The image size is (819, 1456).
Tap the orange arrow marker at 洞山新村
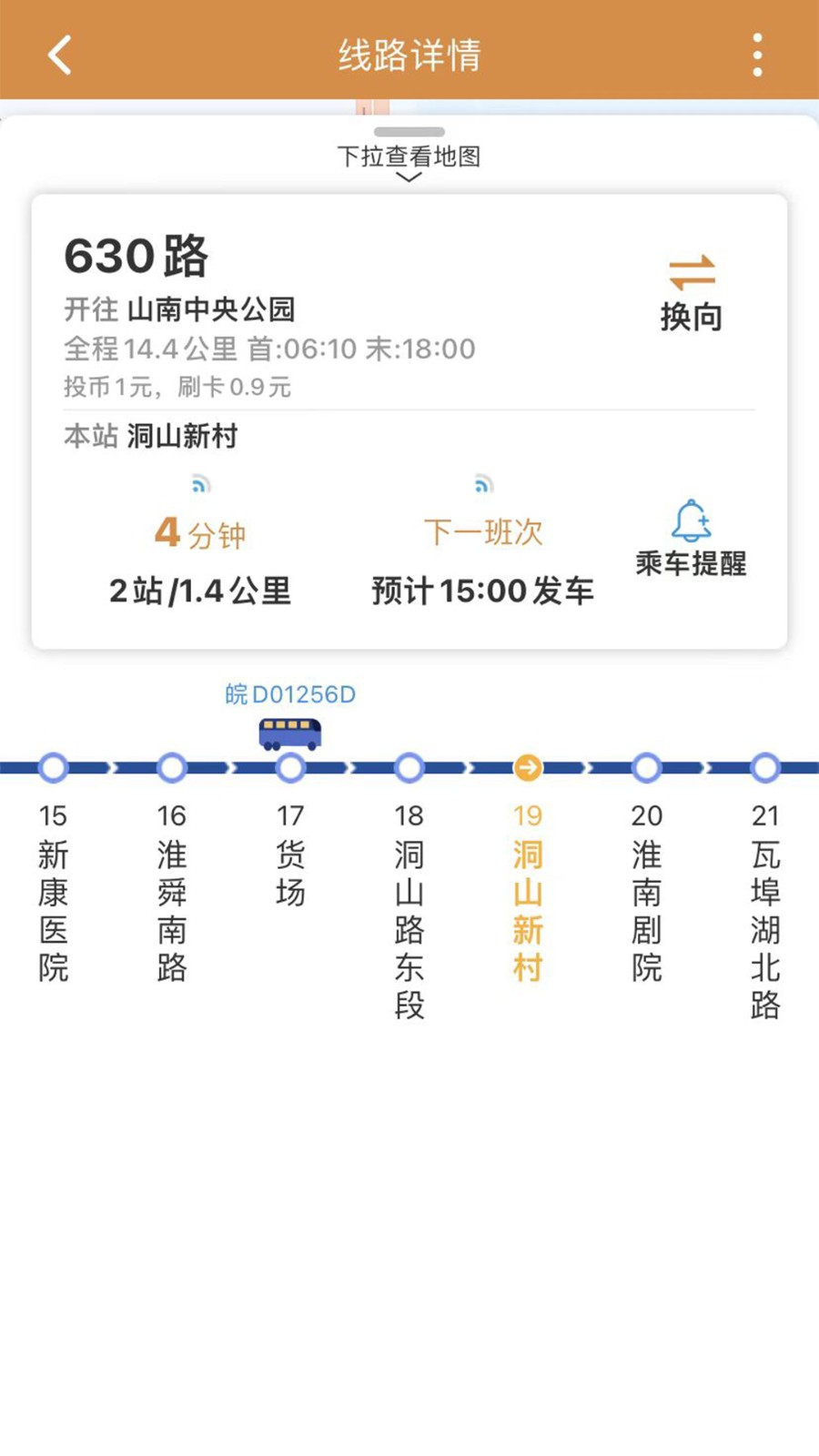click(x=528, y=767)
